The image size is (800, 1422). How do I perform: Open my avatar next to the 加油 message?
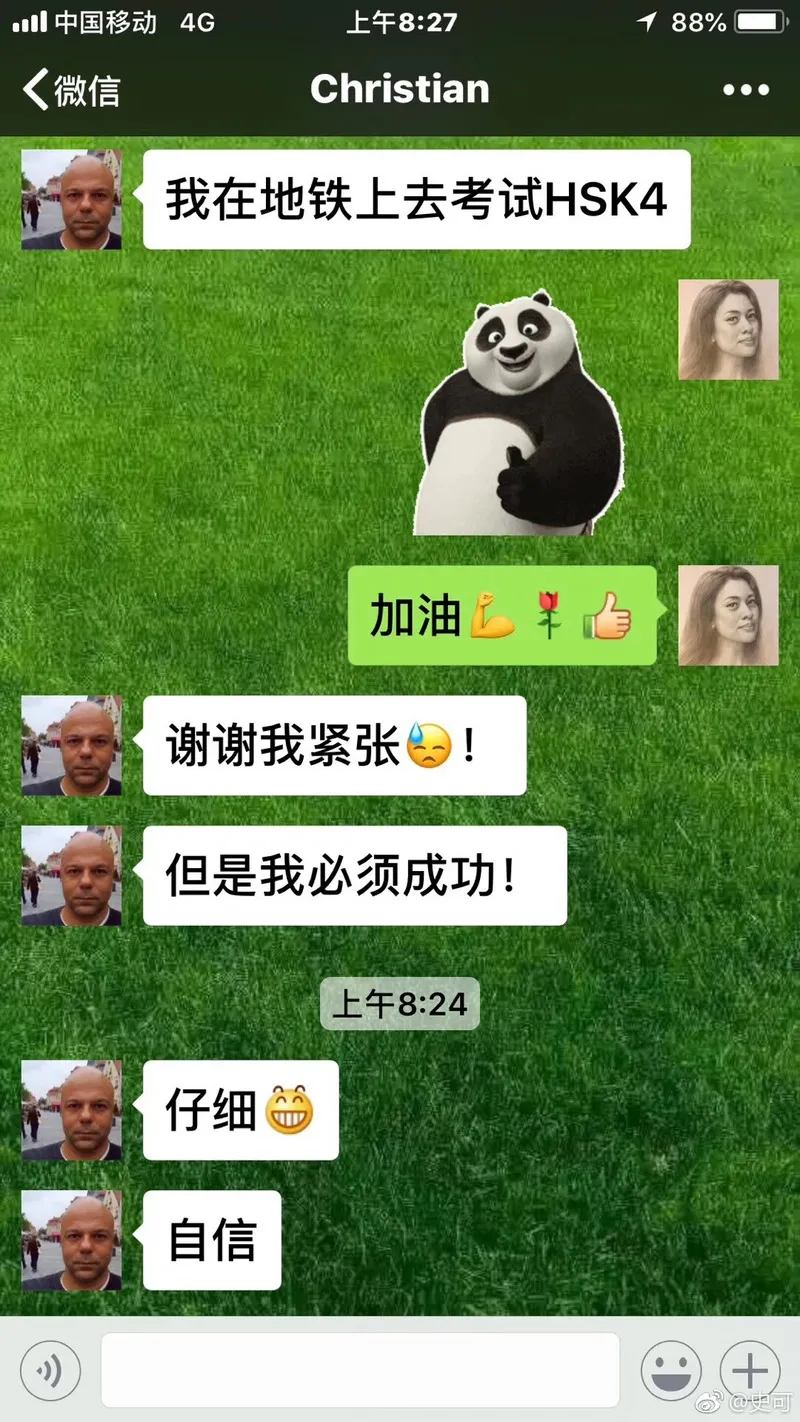728,615
